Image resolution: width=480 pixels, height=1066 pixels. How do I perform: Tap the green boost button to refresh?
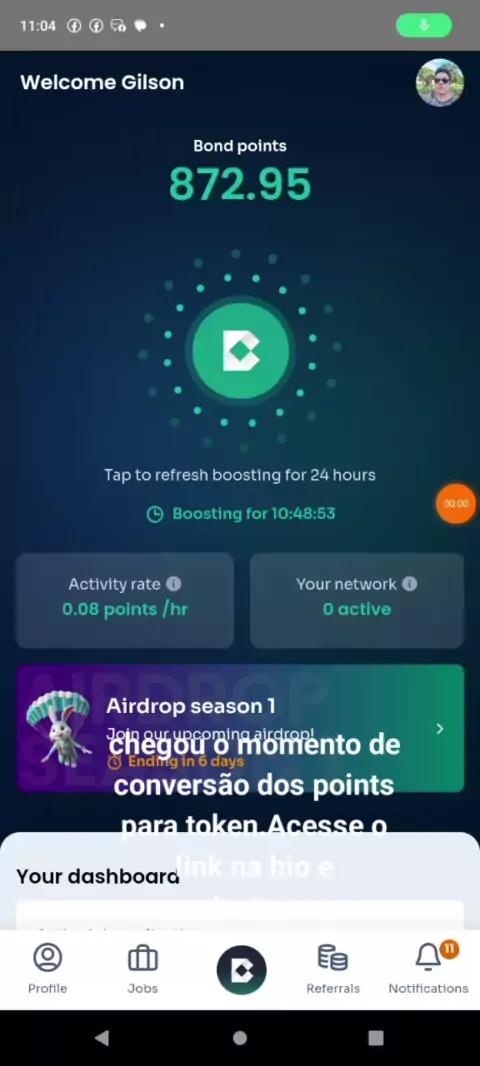pos(241,351)
